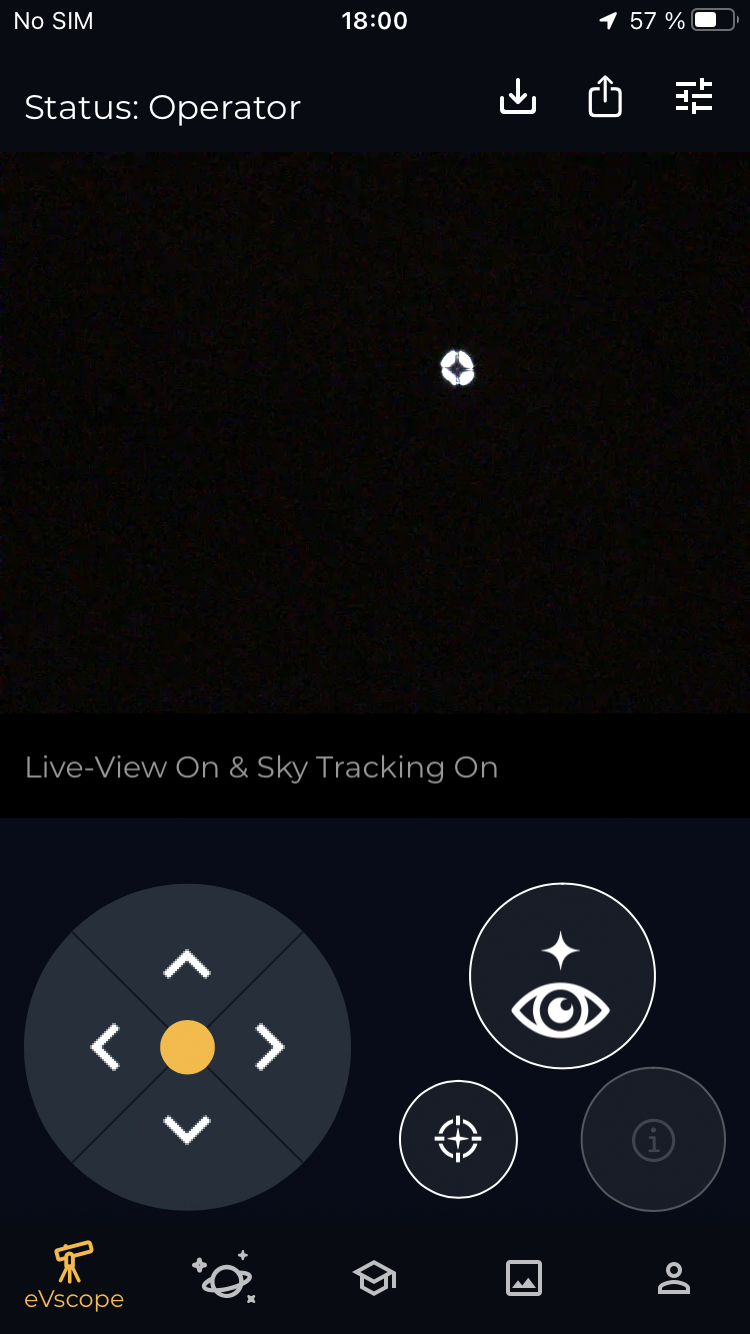The width and height of the screenshot is (750, 1334).
Task: Move telescope left with the arrow
Action: click(x=105, y=1047)
